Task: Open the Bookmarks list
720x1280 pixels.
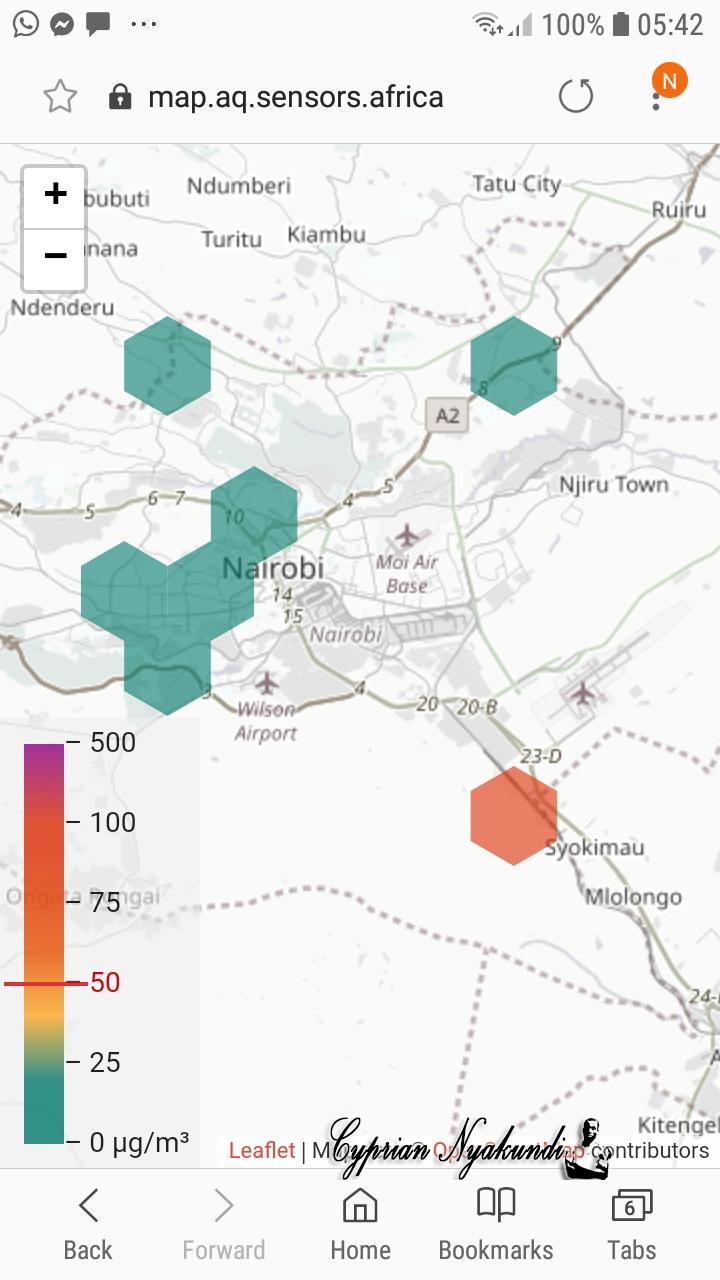Action: click(x=495, y=1223)
